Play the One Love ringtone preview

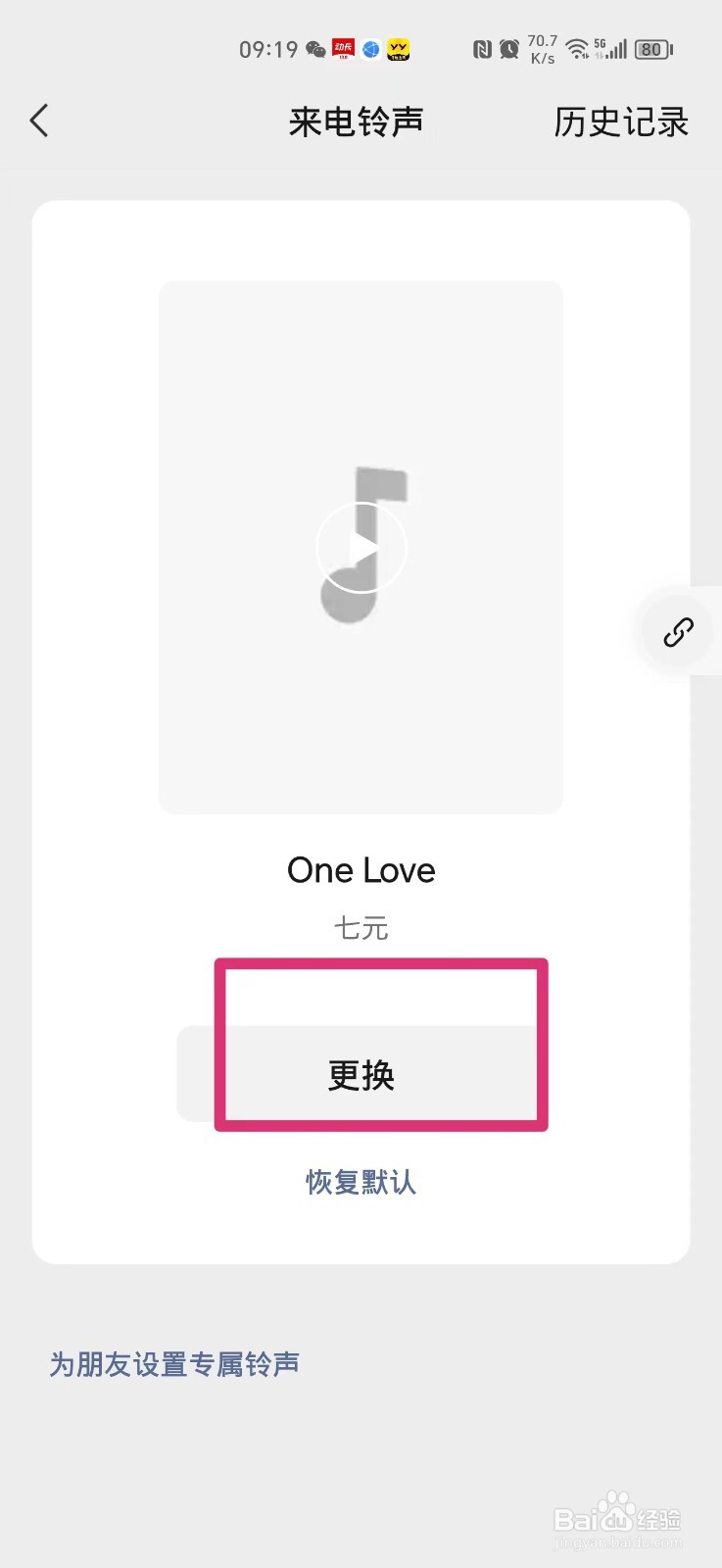[x=361, y=547]
